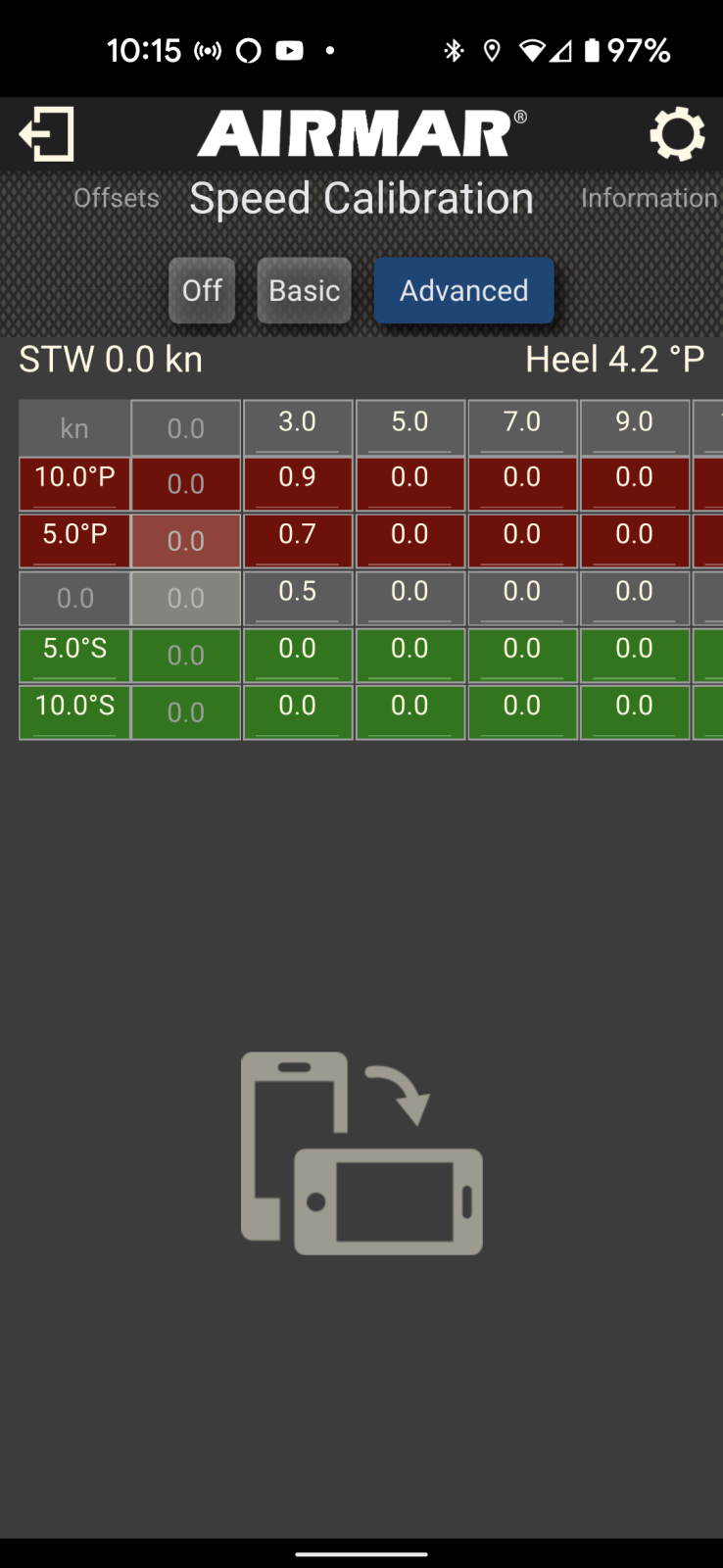Viewport: 723px width, 1568px height.
Task: Open the settings gear
Action: [677, 134]
